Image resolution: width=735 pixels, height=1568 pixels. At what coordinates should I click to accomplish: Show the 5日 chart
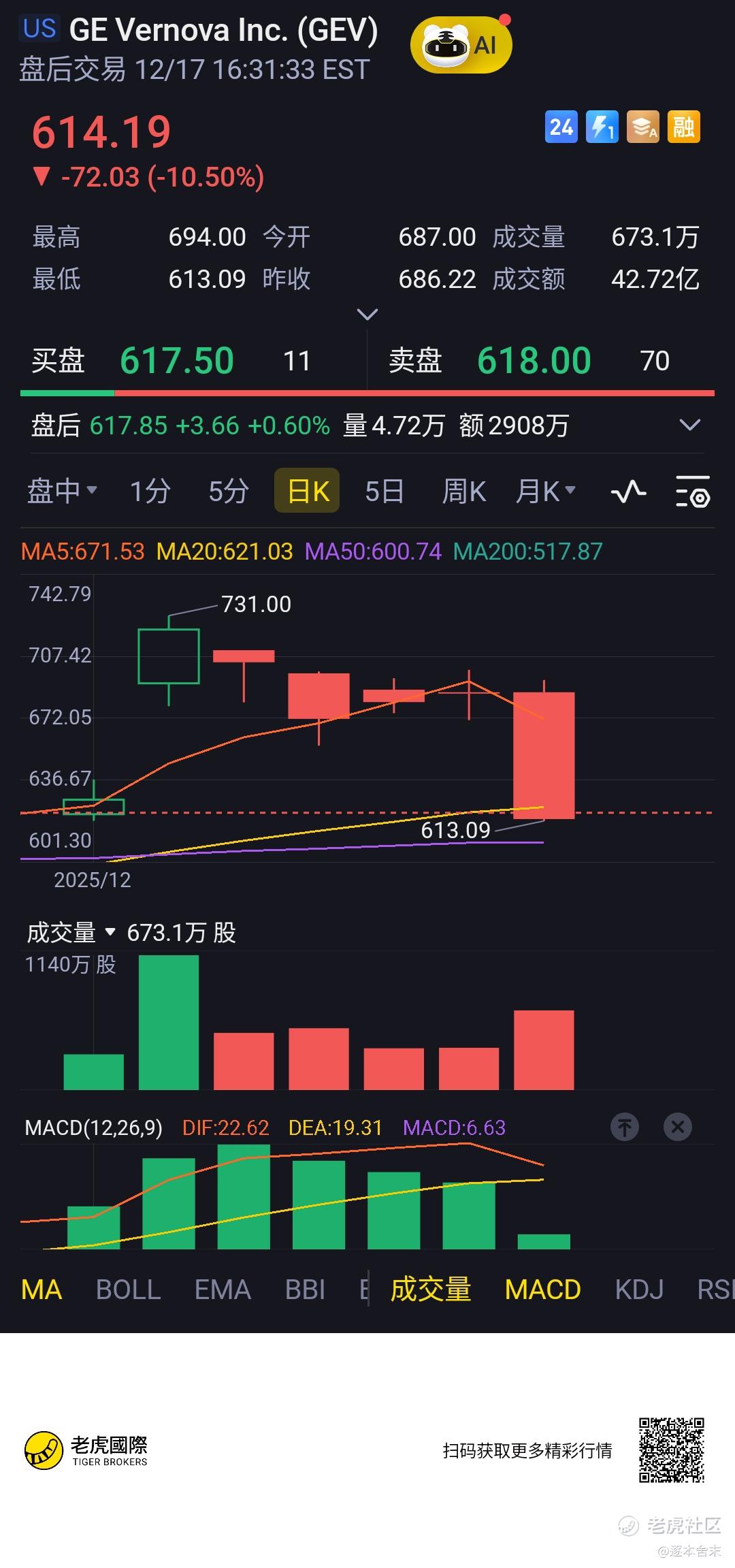(384, 491)
